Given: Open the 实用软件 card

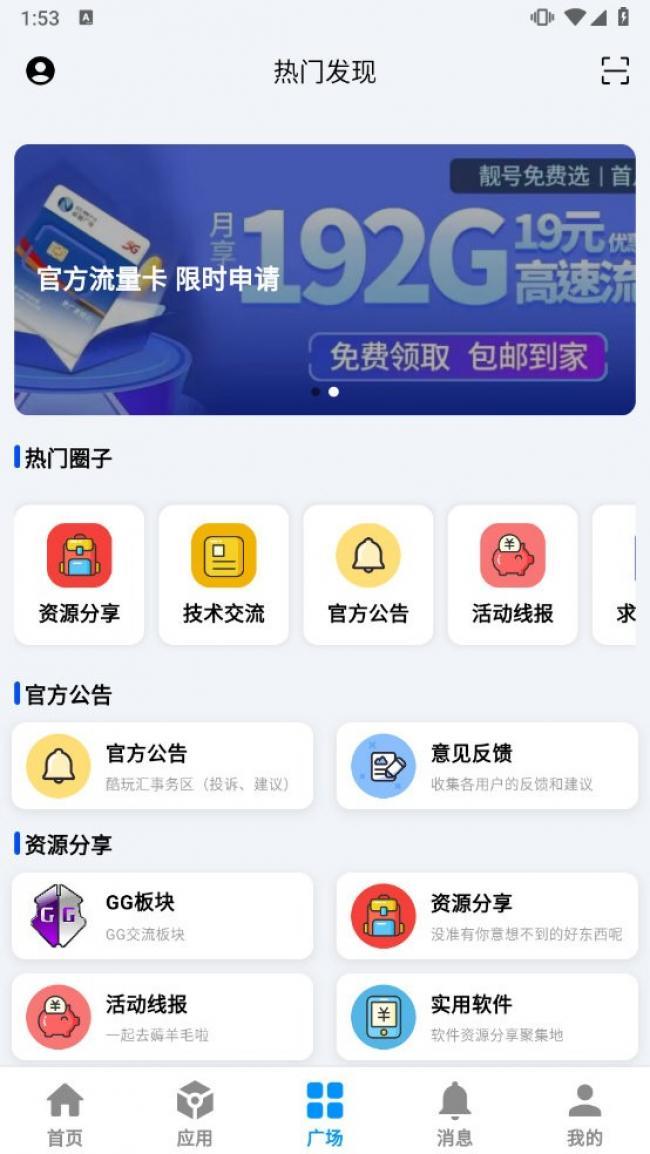Looking at the screenshot, I should point(486,1017).
